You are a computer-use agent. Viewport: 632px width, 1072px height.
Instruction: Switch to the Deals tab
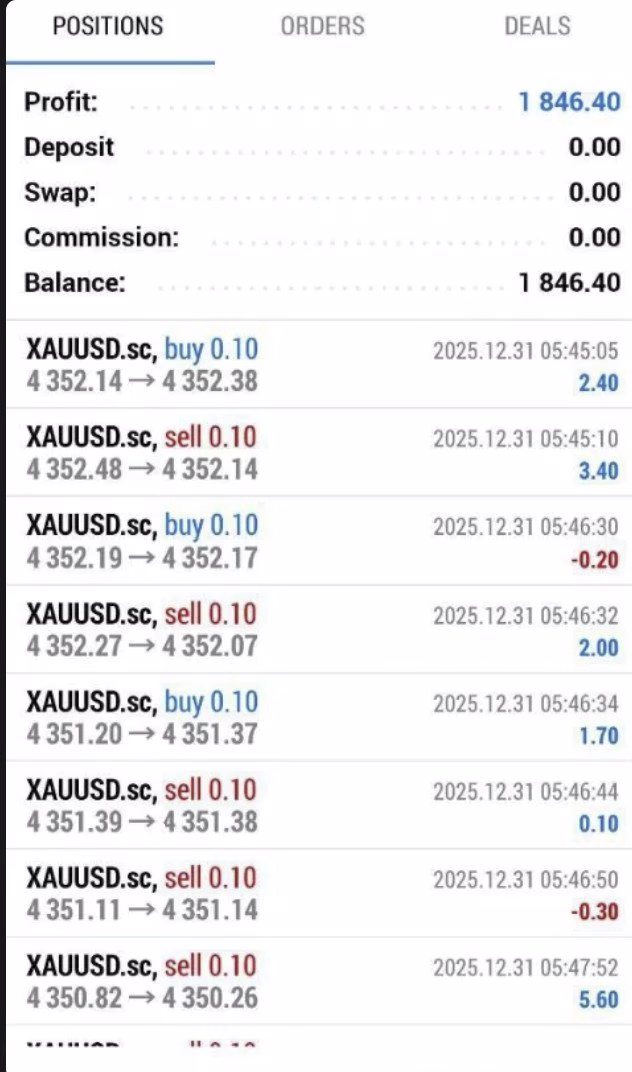coord(537,27)
